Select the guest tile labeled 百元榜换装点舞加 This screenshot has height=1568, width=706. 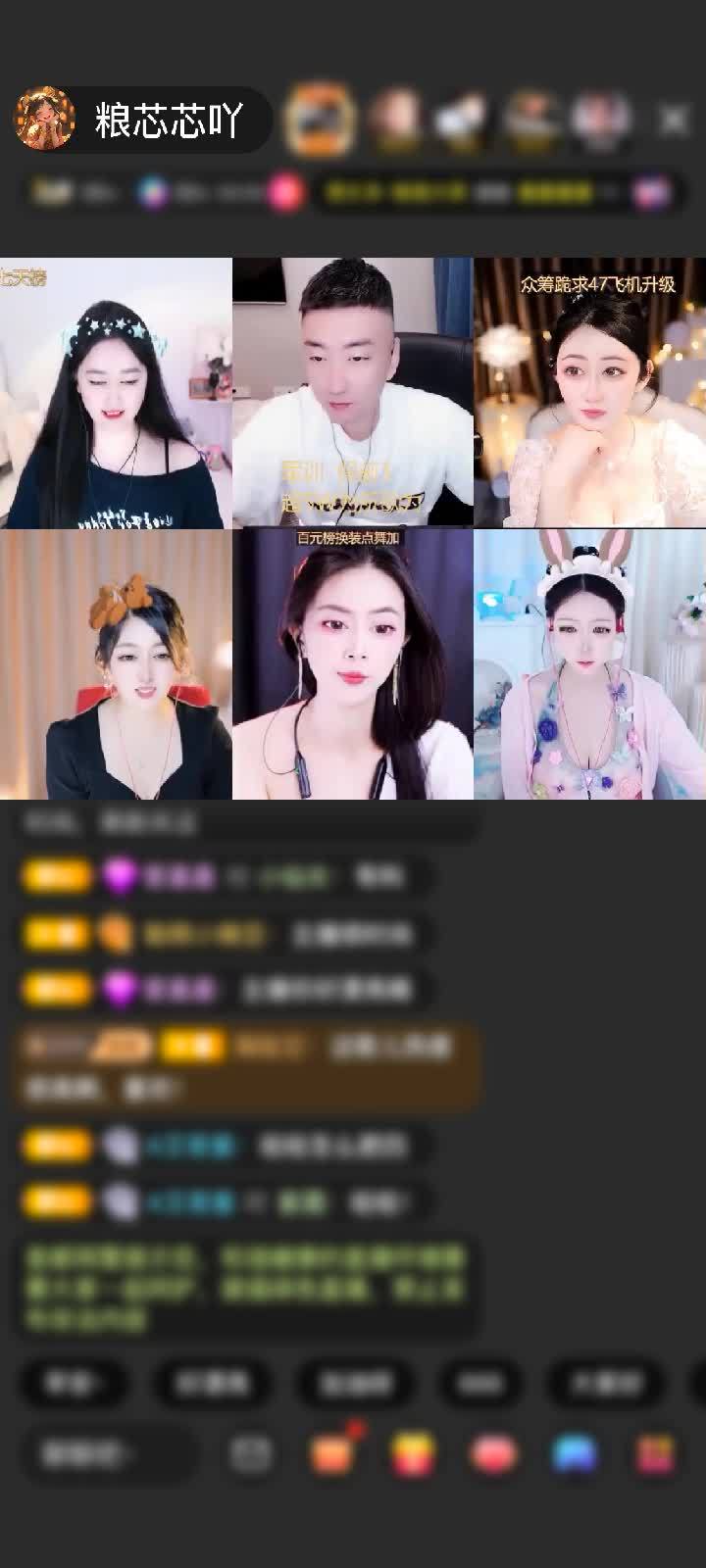(353, 664)
